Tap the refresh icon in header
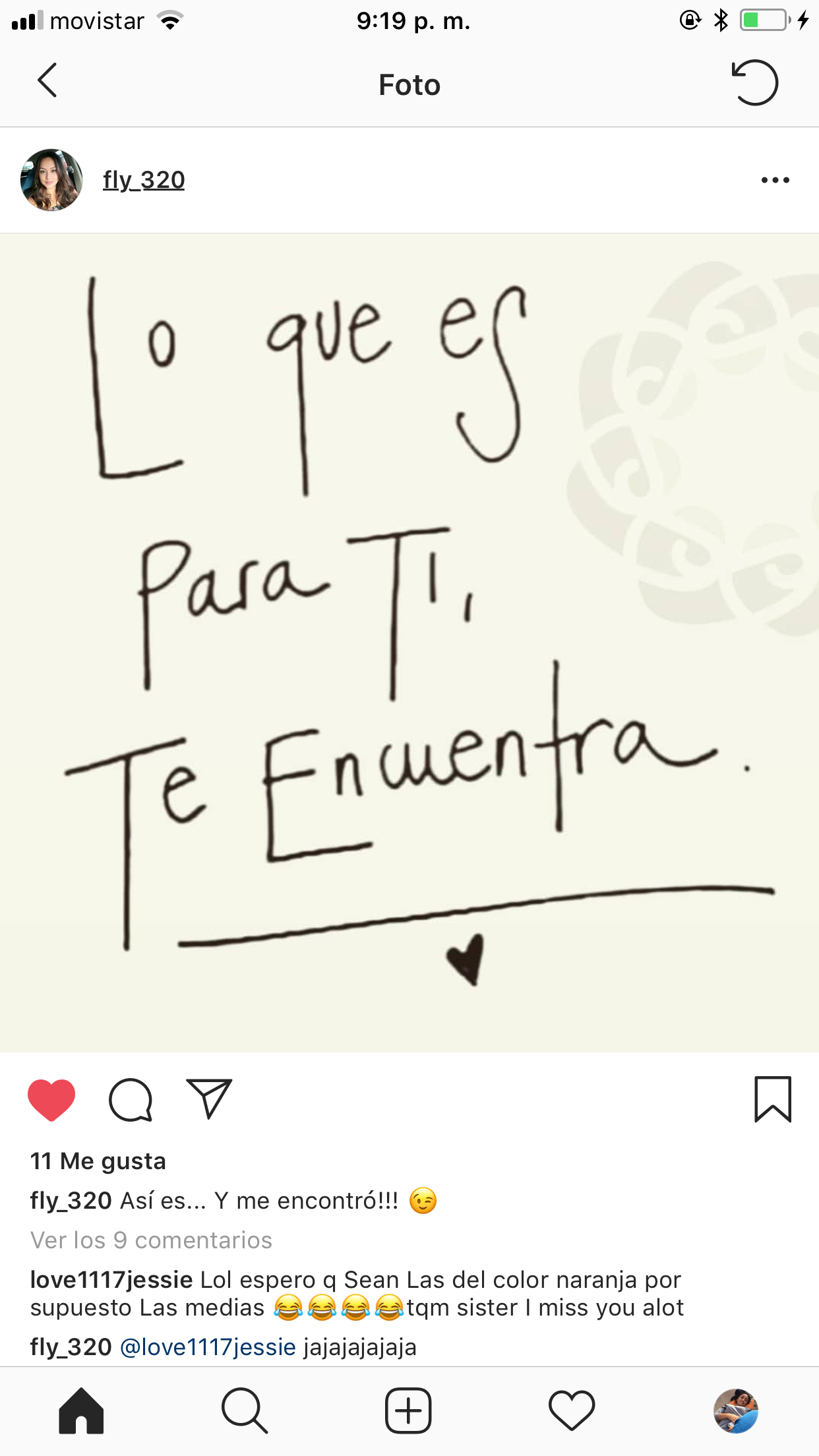Screen dimensions: 819x1456 point(755,82)
